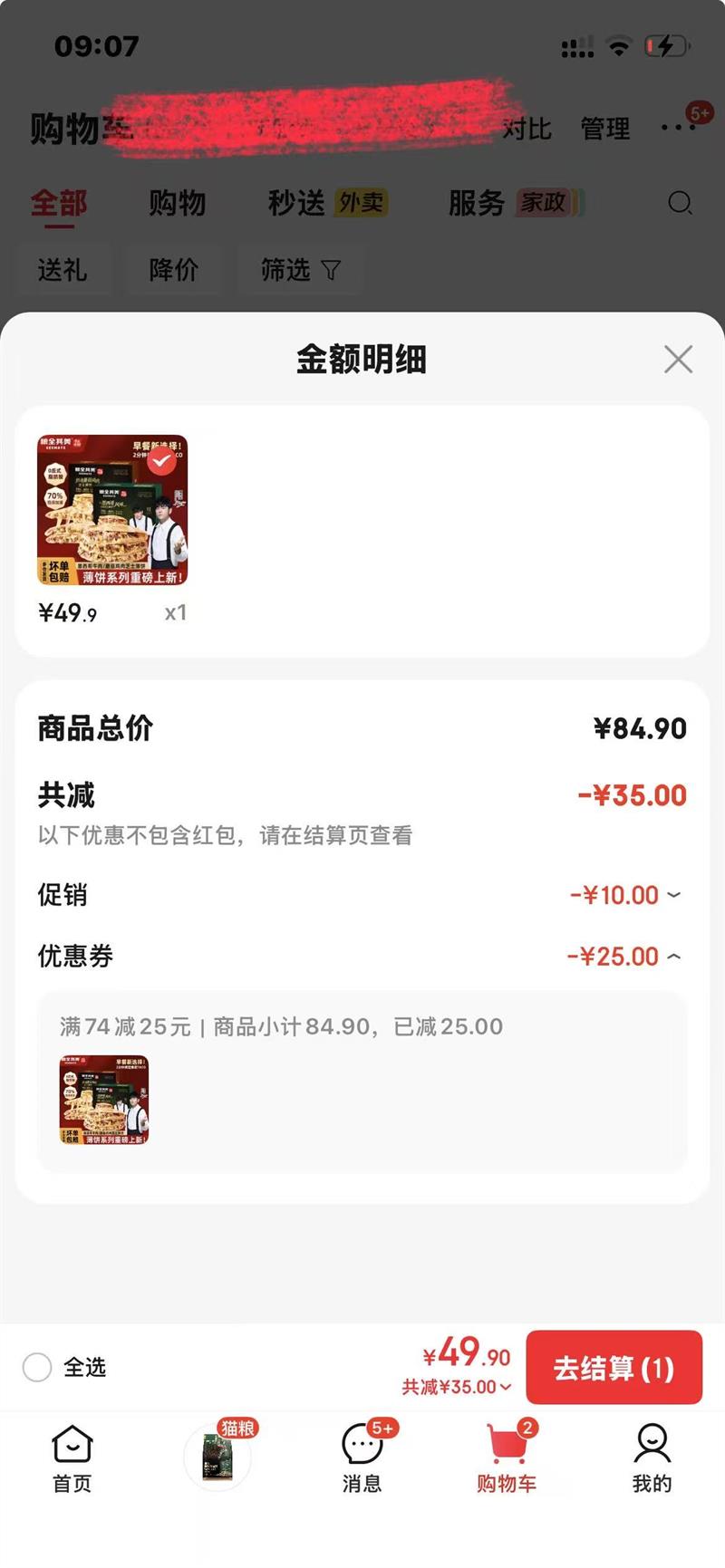Tap the 对比 compare link
The width and height of the screenshot is (725, 1568).
(x=527, y=129)
